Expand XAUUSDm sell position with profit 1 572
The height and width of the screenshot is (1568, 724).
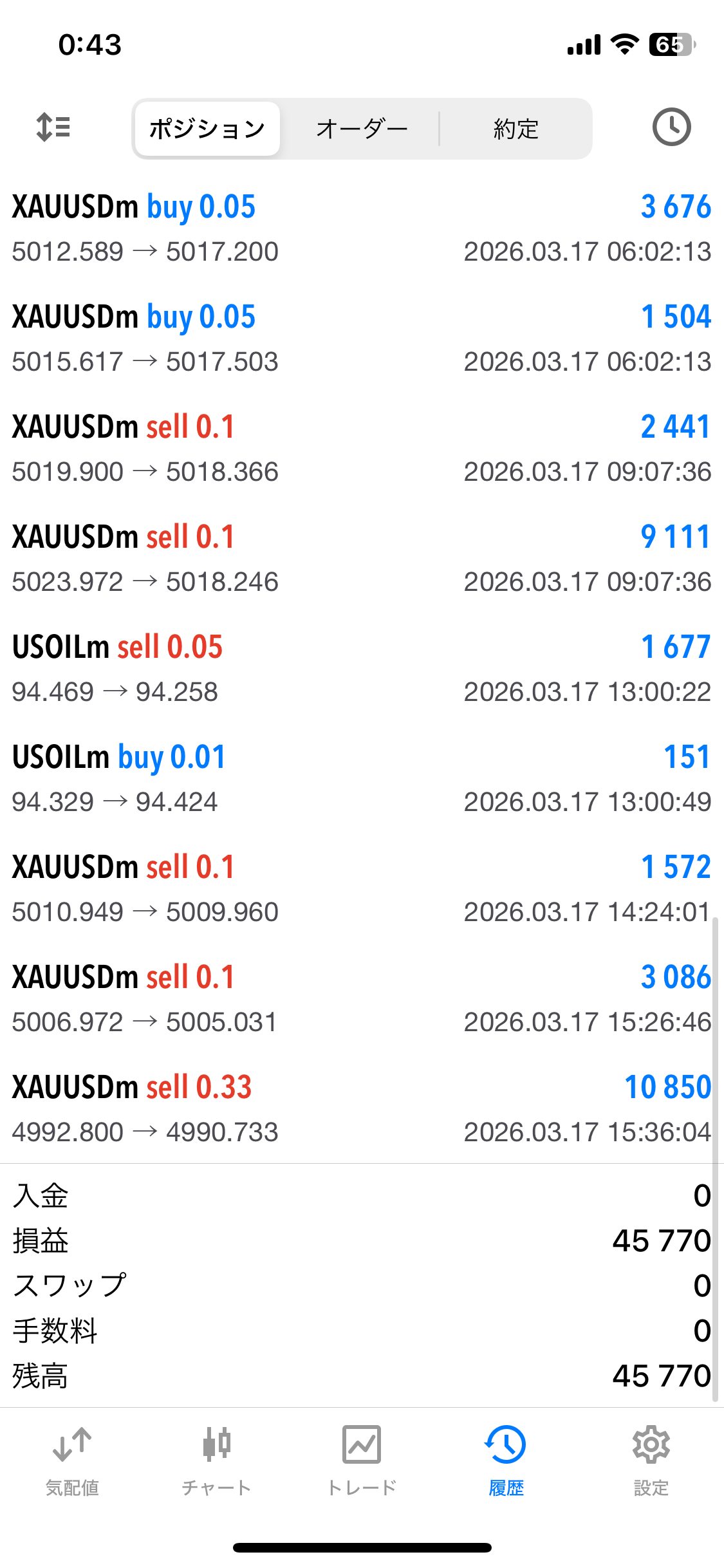coord(362,889)
